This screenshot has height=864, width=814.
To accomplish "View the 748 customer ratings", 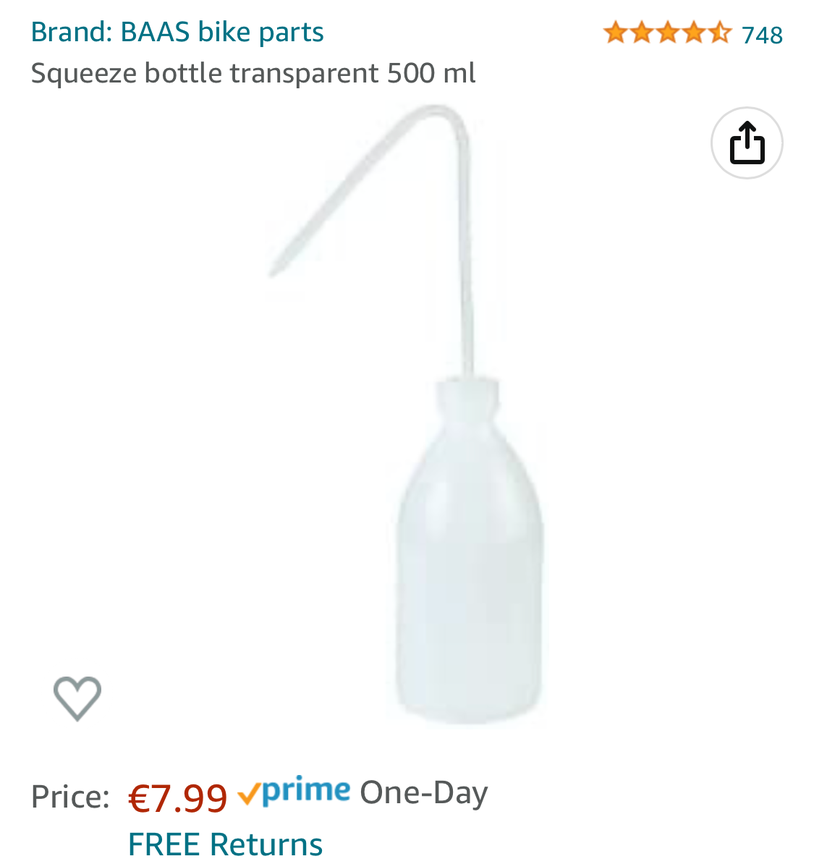I will click(761, 35).
